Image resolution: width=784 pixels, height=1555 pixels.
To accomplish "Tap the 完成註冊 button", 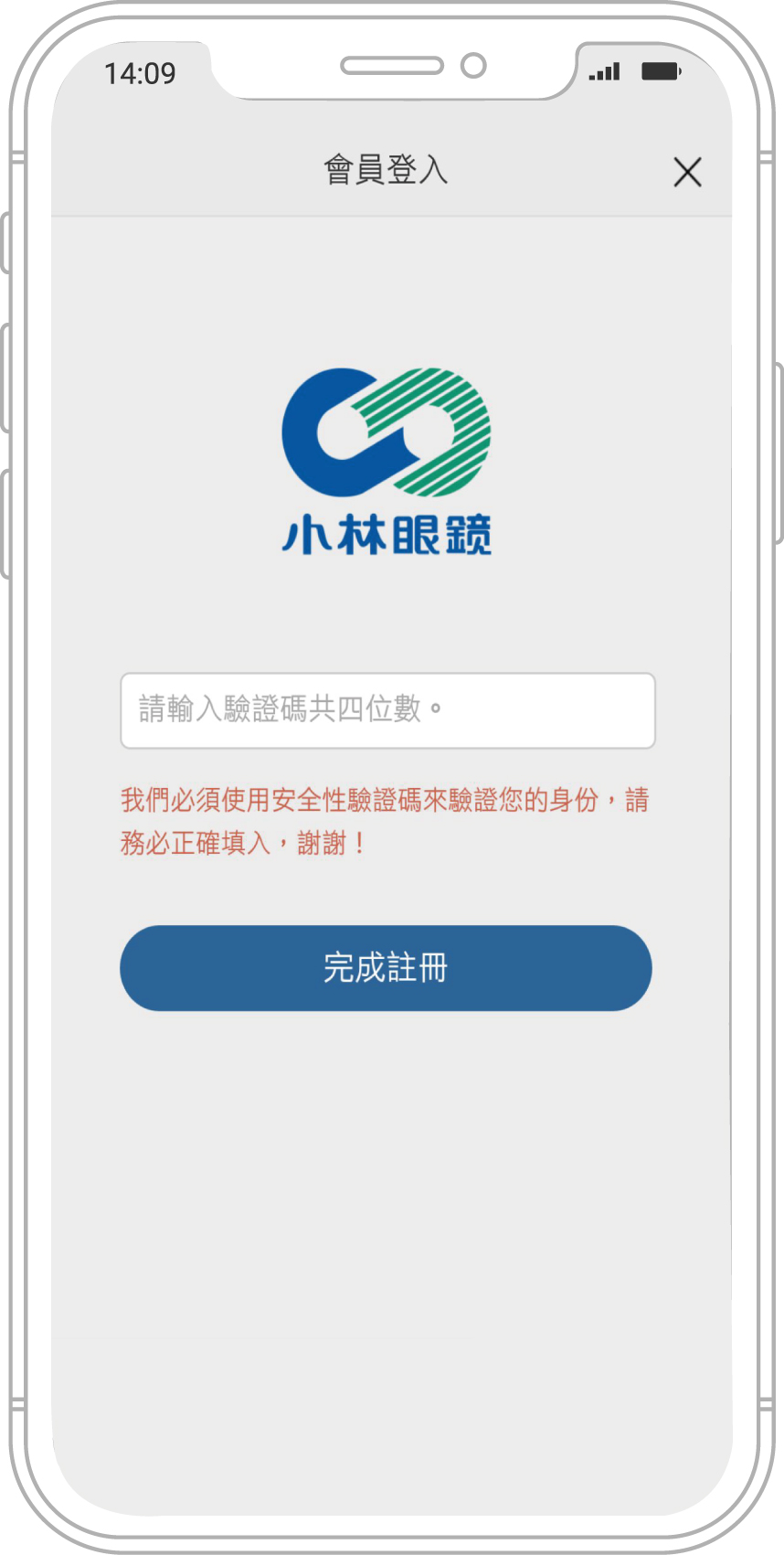I will (x=386, y=967).
